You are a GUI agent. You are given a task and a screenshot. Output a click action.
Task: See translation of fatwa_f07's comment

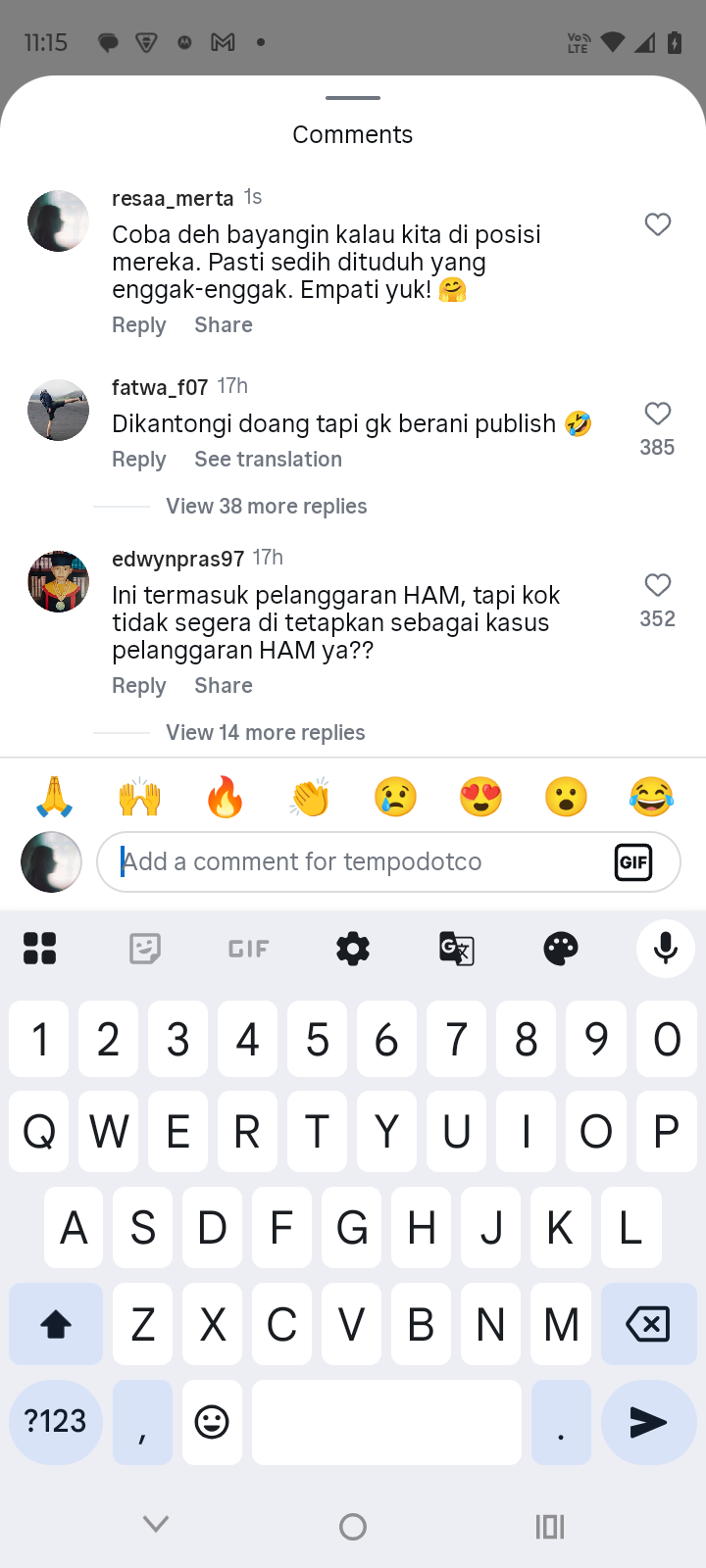(268, 460)
